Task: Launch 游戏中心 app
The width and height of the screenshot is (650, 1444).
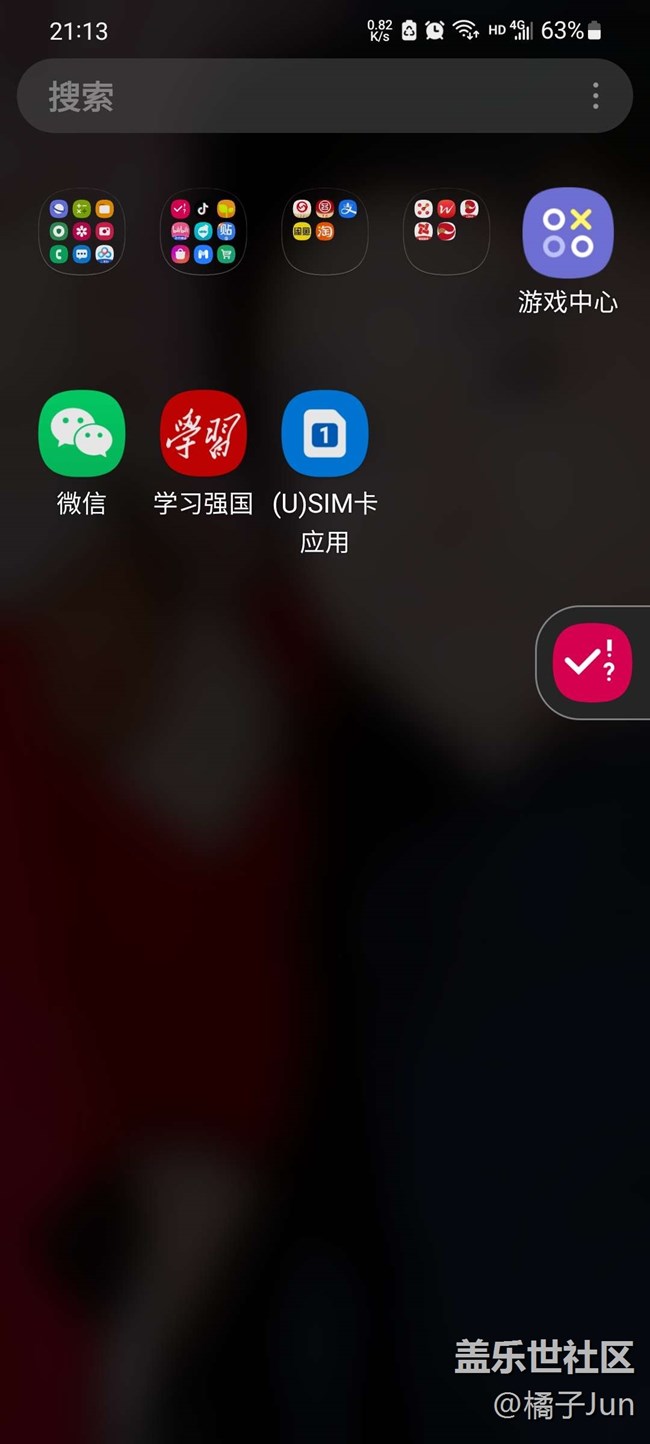Action: tap(568, 252)
